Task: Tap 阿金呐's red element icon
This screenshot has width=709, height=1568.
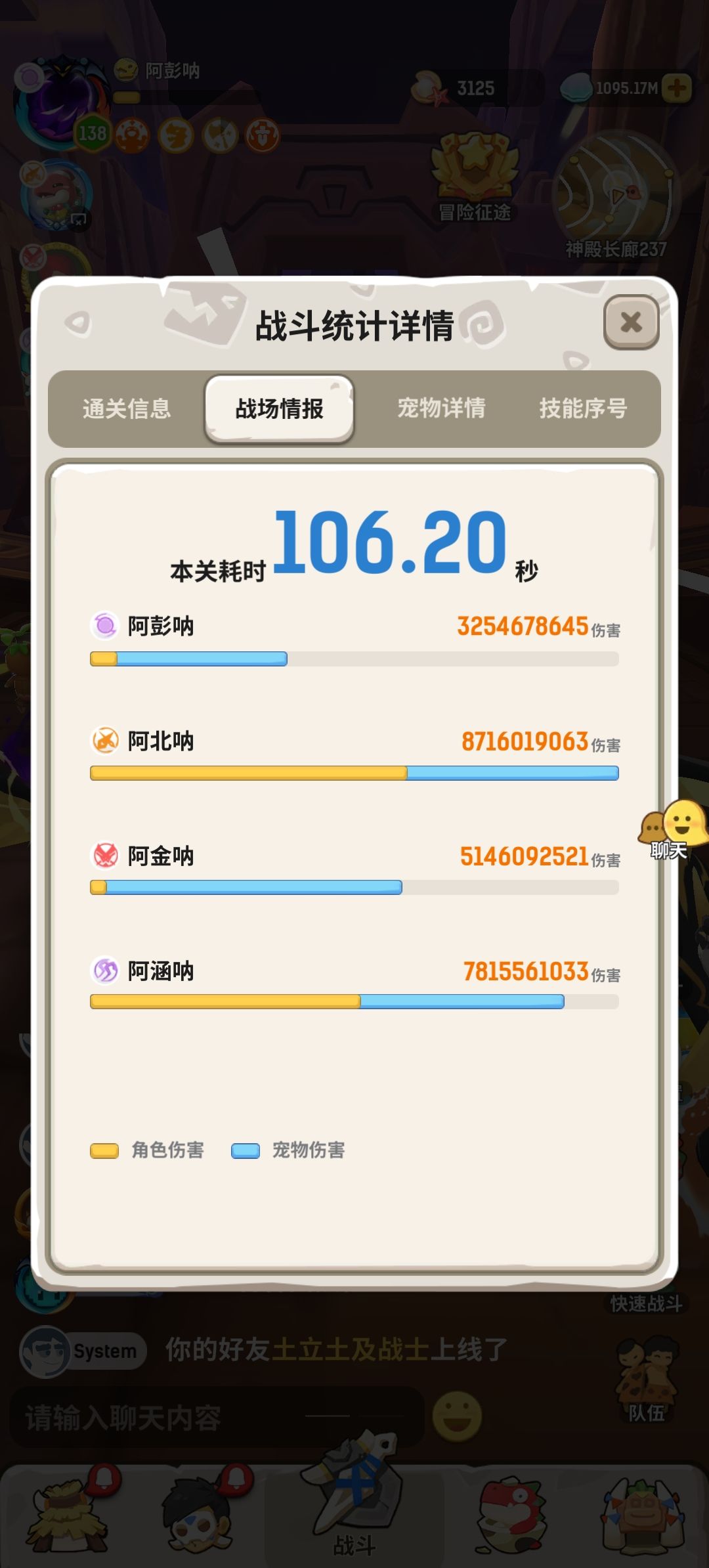Action: click(104, 855)
